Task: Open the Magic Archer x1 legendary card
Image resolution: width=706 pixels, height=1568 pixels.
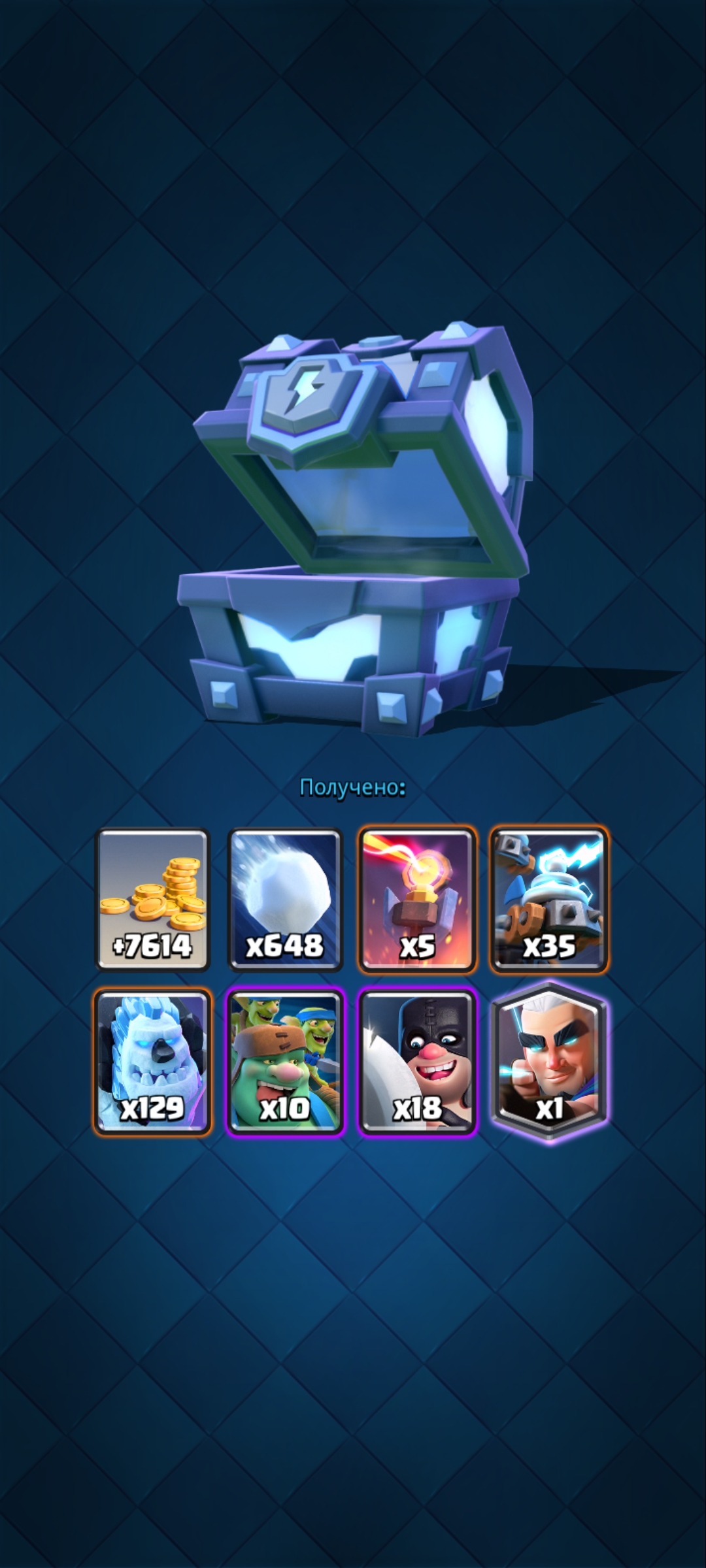Action: [x=549, y=1061]
